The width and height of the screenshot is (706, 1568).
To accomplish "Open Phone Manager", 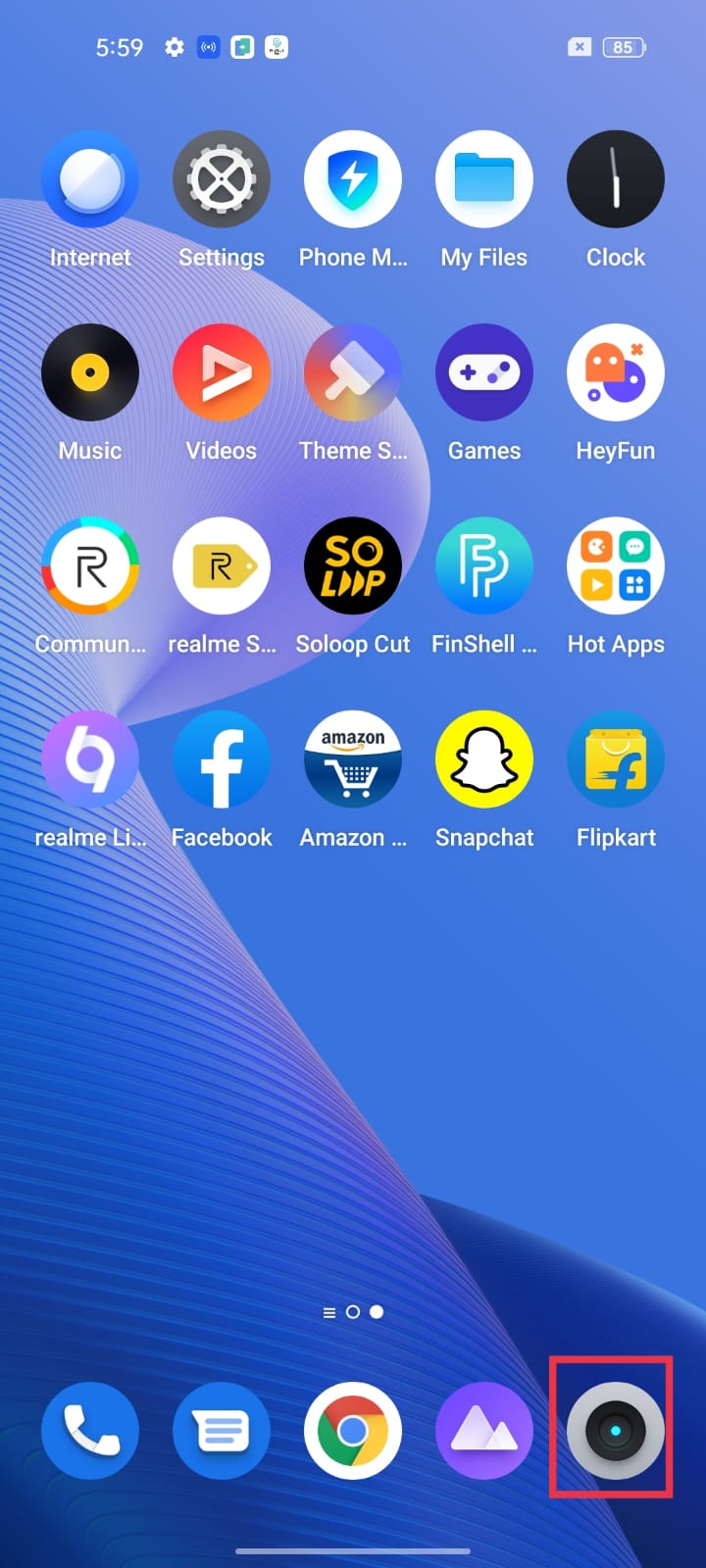I will [x=353, y=180].
